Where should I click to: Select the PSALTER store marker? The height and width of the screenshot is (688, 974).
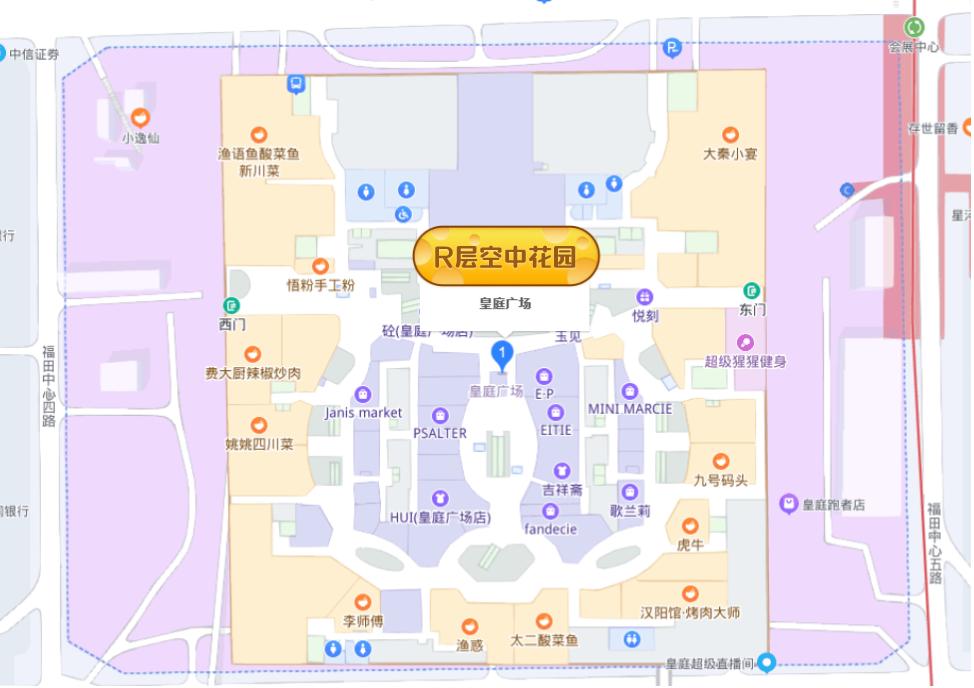[x=440, y=415]
